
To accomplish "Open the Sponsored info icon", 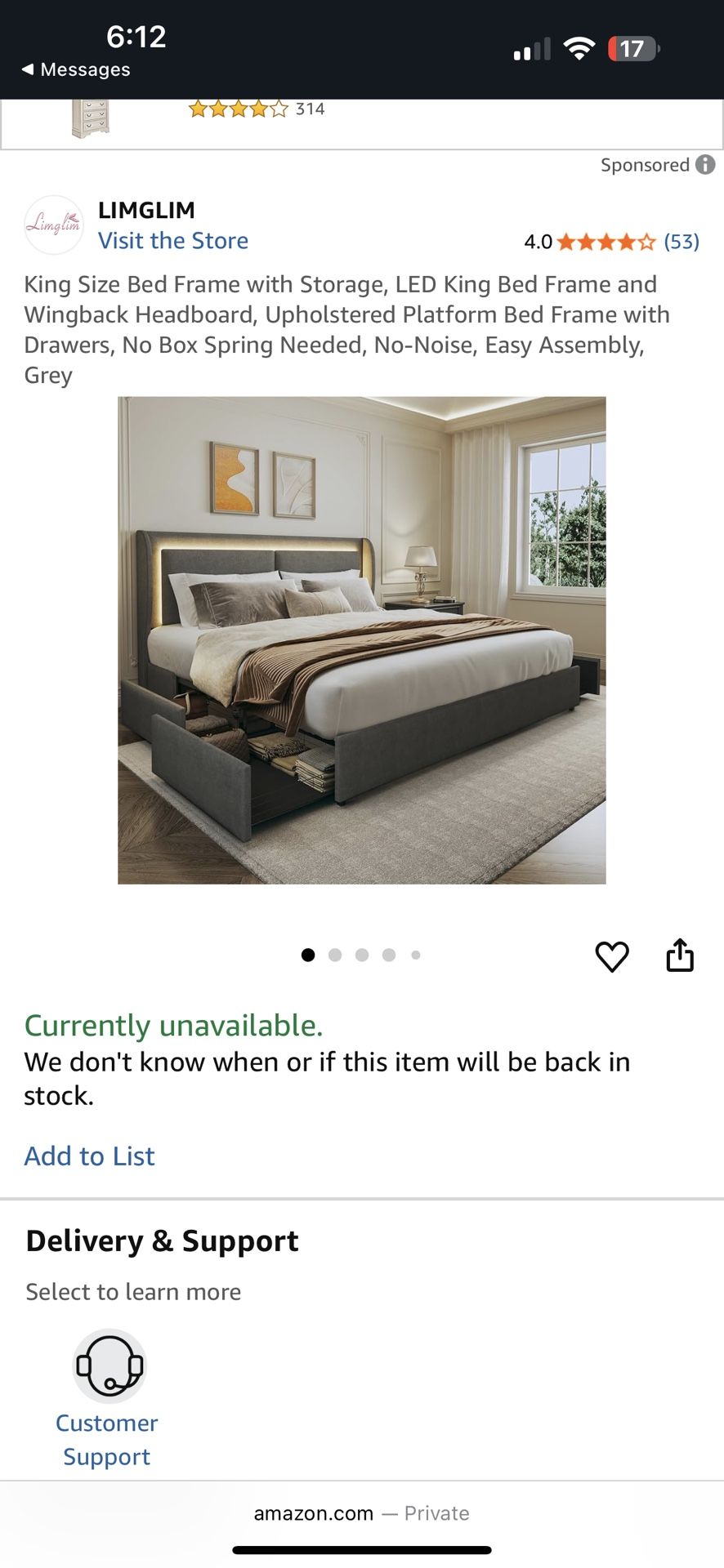I will coord(705,165).
